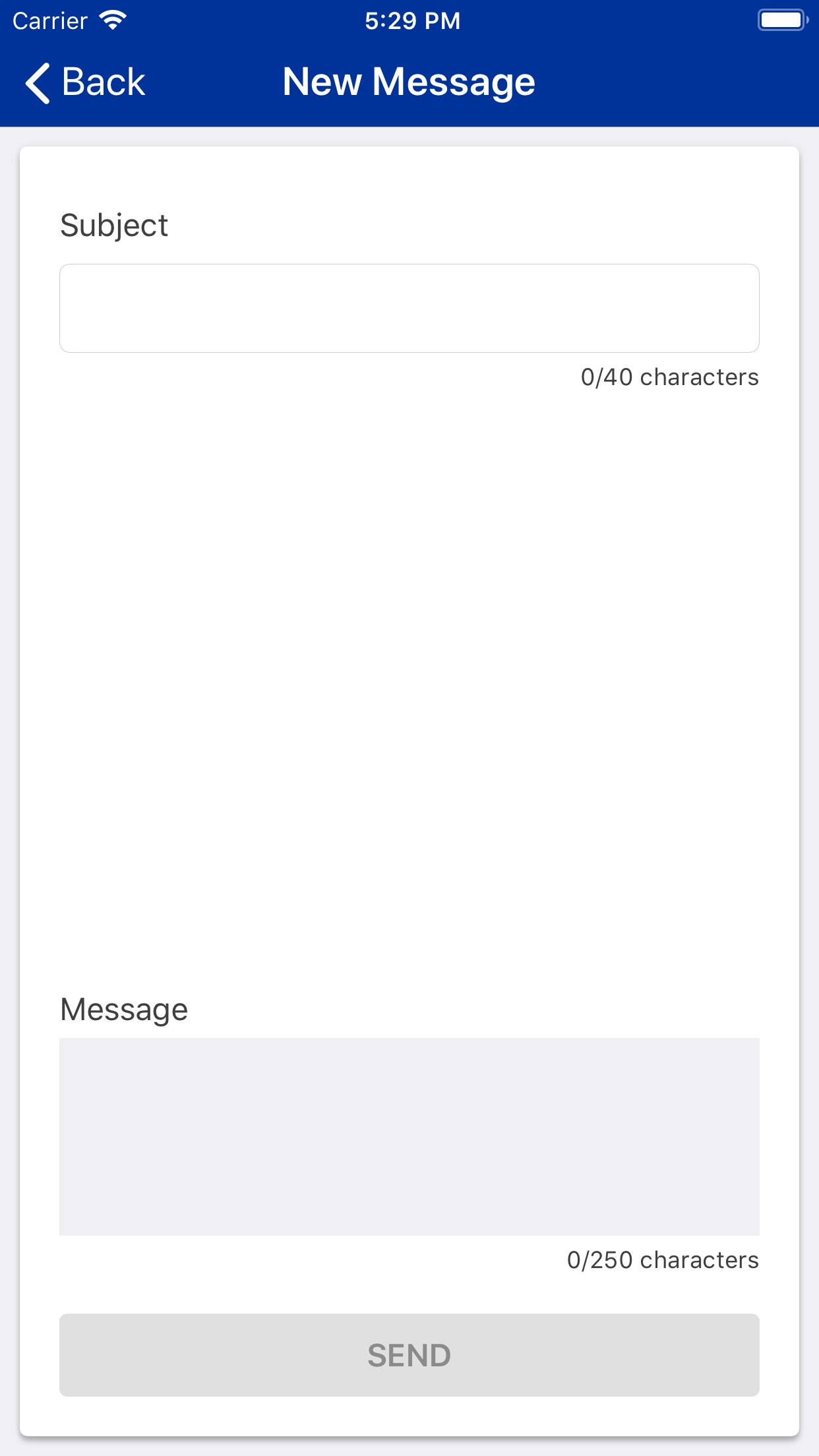The width and height of the screenshot is (819, 1456).
Task: Select the Carrier status label
Action: pyautogui.click(x=48, y=20)
